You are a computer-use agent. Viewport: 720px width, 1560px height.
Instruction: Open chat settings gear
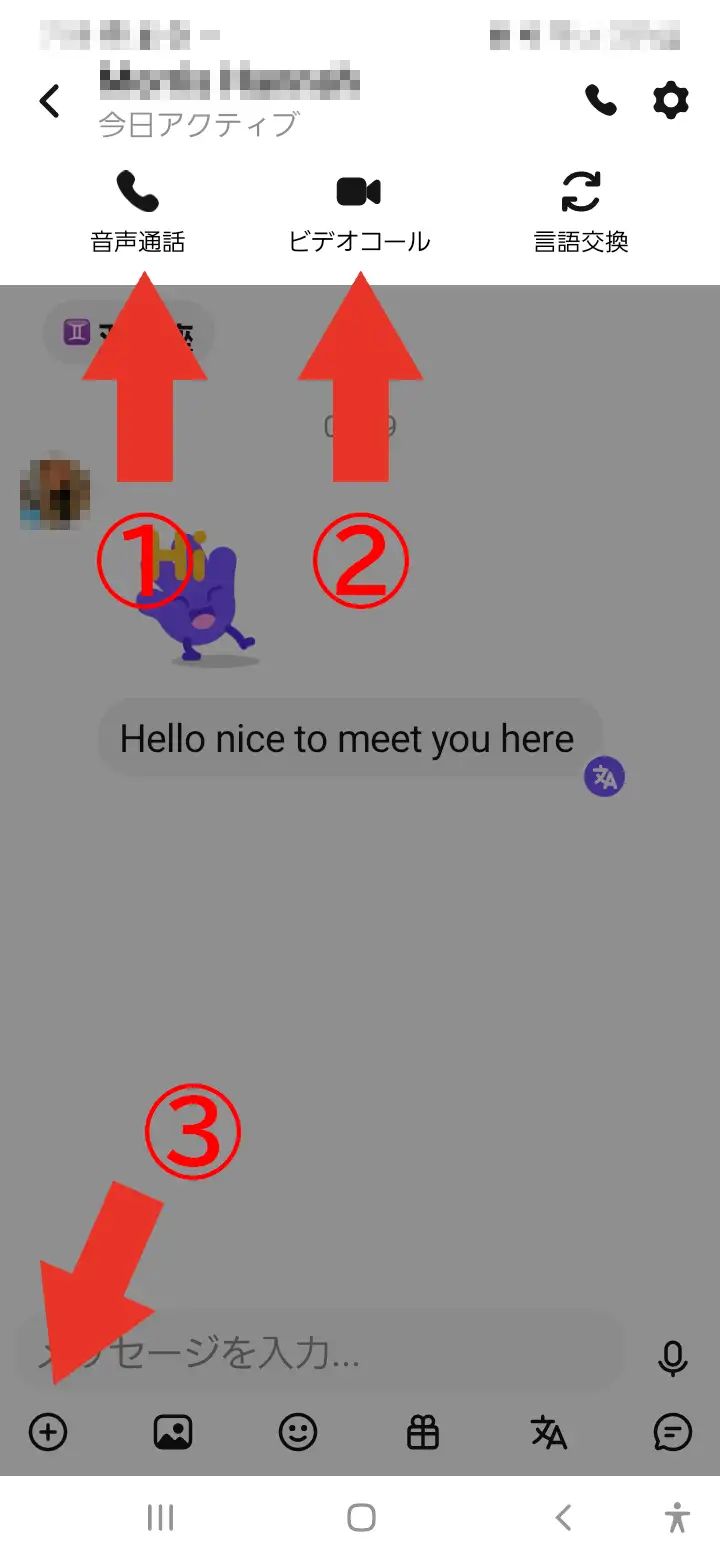pos(670,100)
